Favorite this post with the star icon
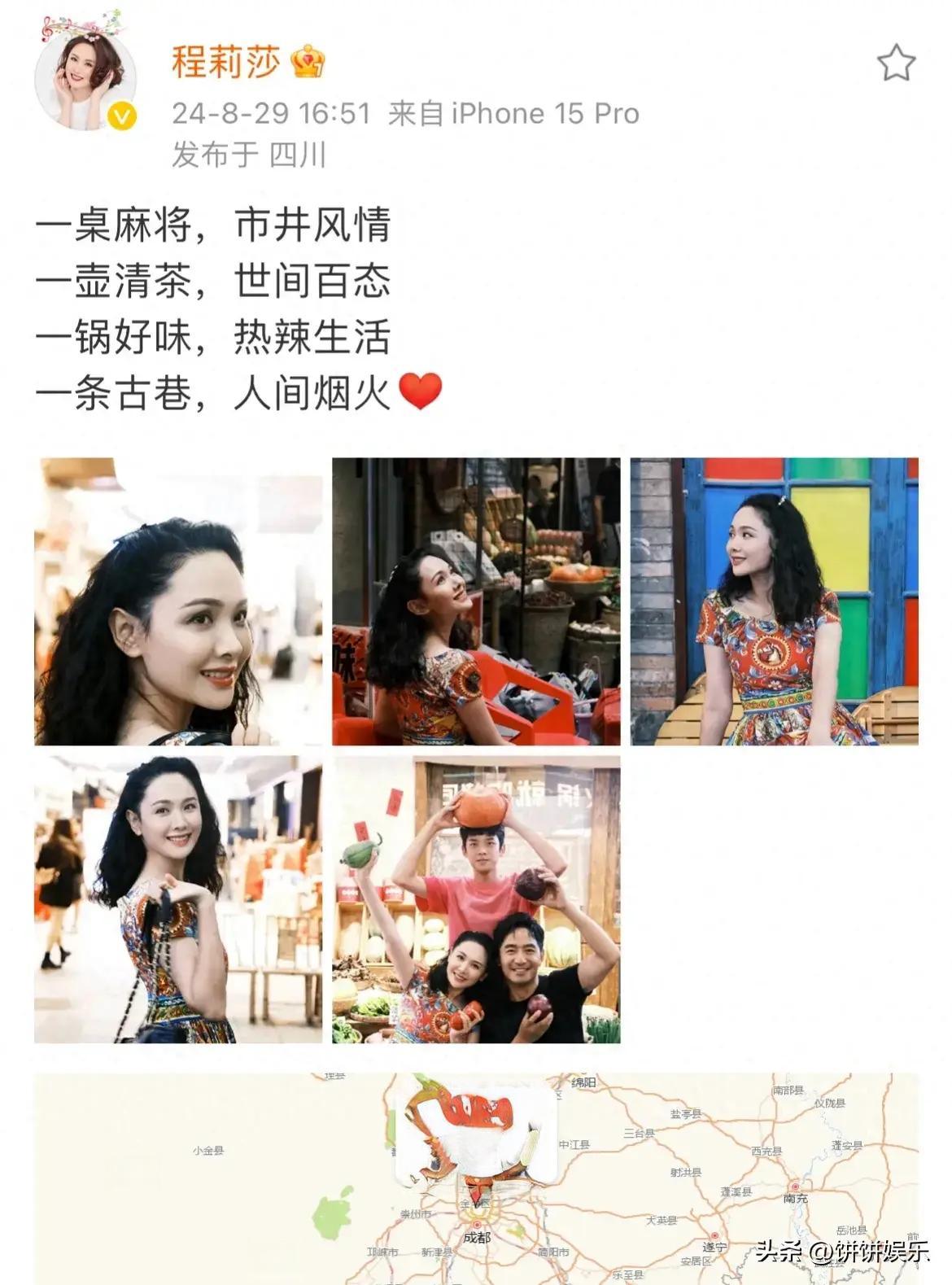952x1285 pixels. tap(896, 63)
